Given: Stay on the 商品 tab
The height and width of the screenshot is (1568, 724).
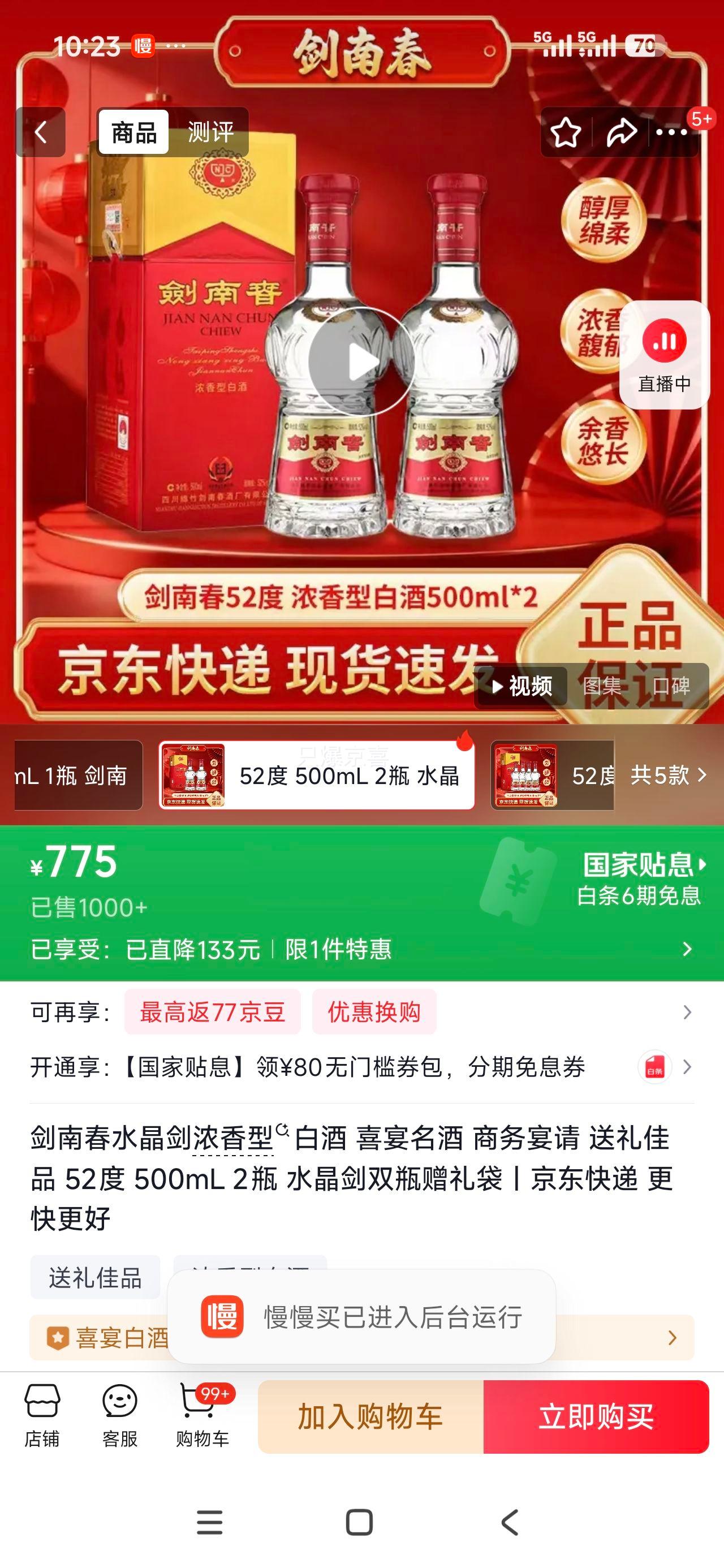Looking at the screenshot, I should 135,133.
